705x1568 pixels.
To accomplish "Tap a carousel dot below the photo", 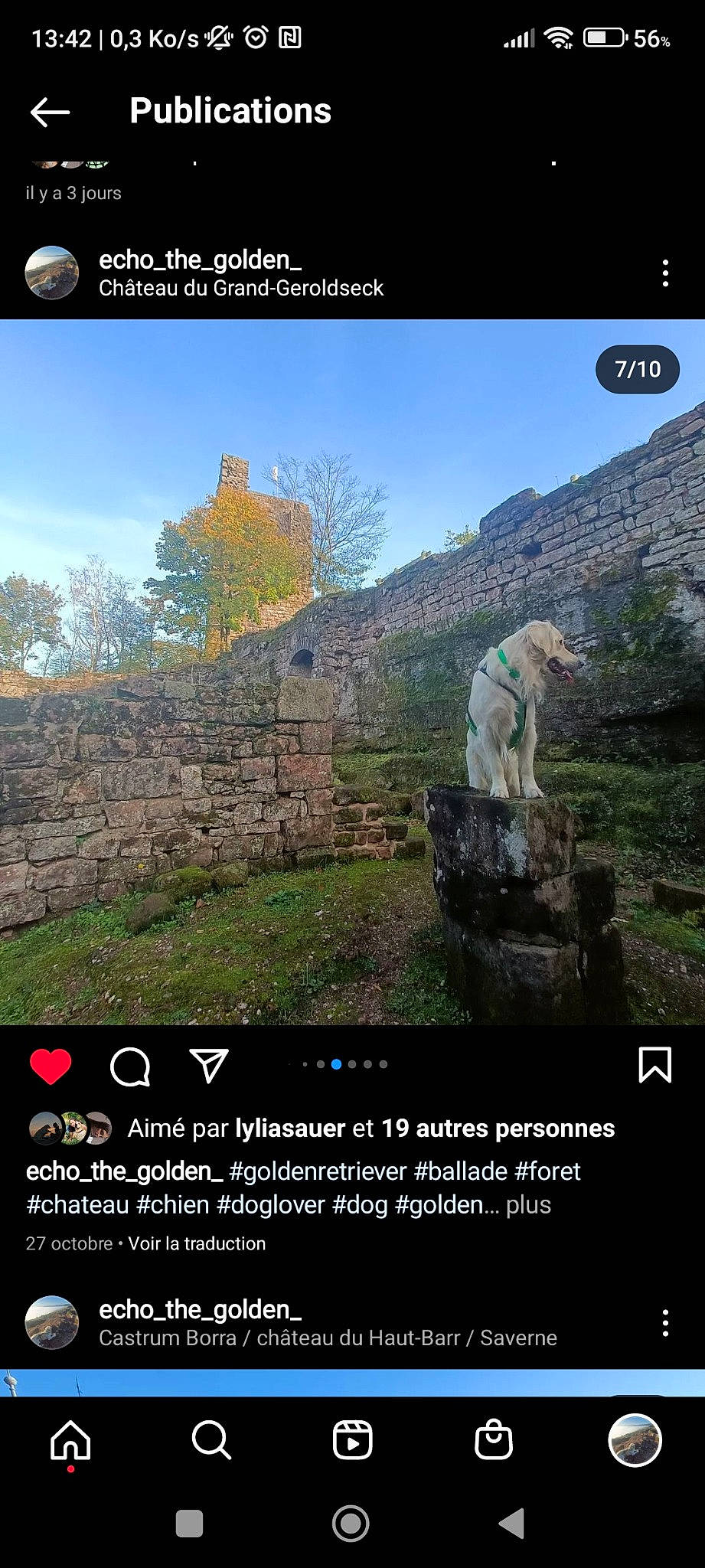I will 335,1064.
